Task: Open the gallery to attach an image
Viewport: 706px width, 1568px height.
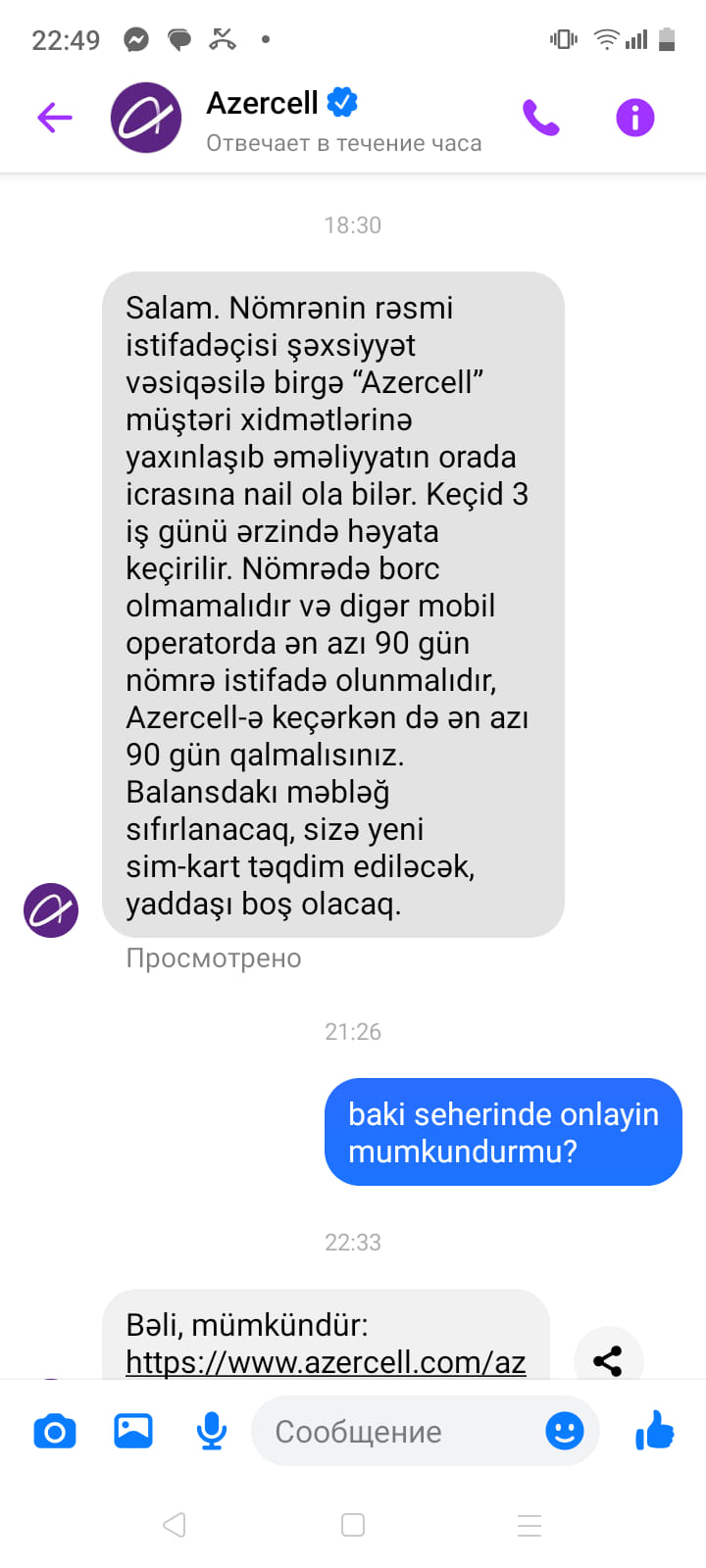Action: [133, 1432]
